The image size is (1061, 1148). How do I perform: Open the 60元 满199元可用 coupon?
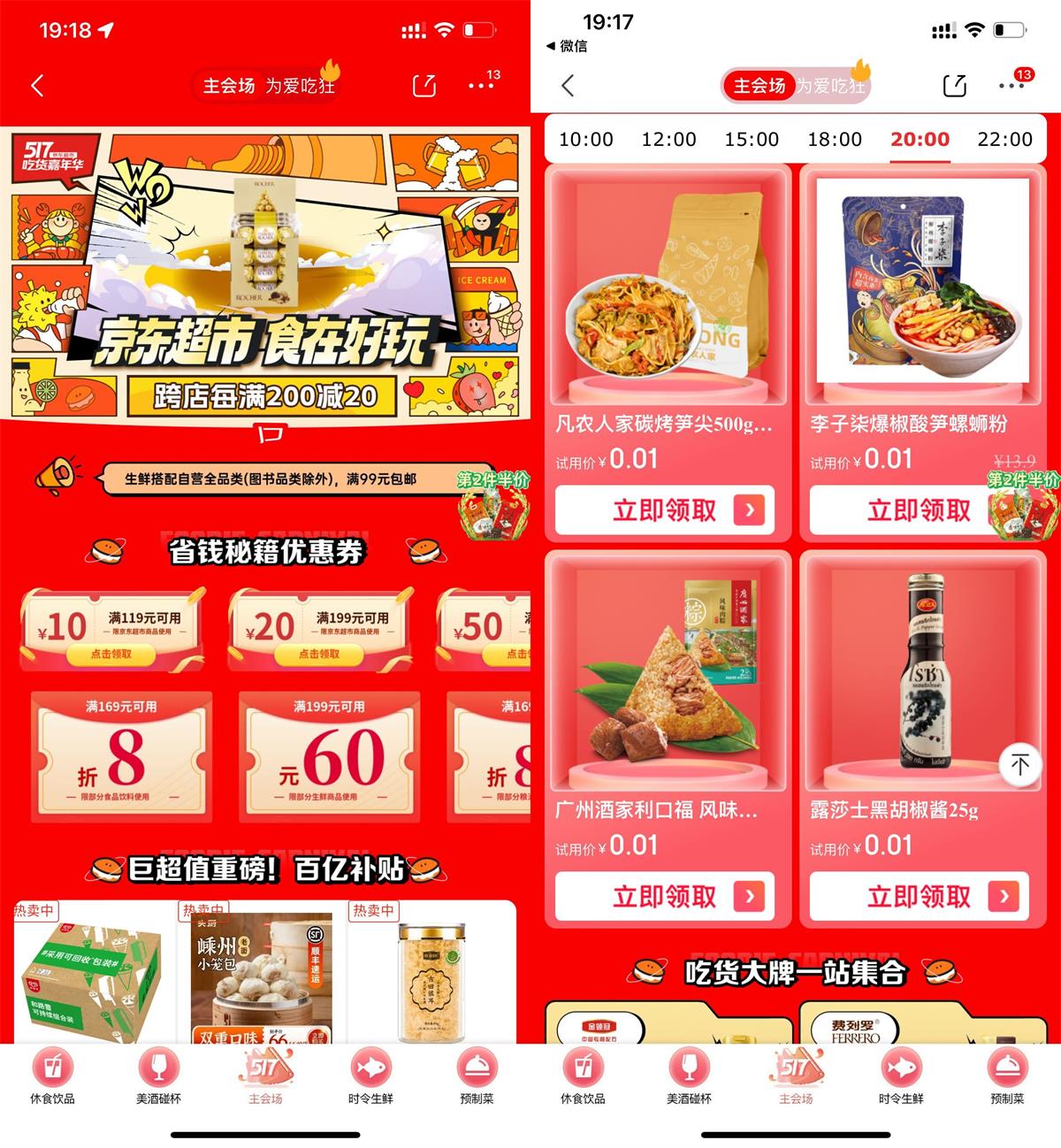click(x=329, y=756)
